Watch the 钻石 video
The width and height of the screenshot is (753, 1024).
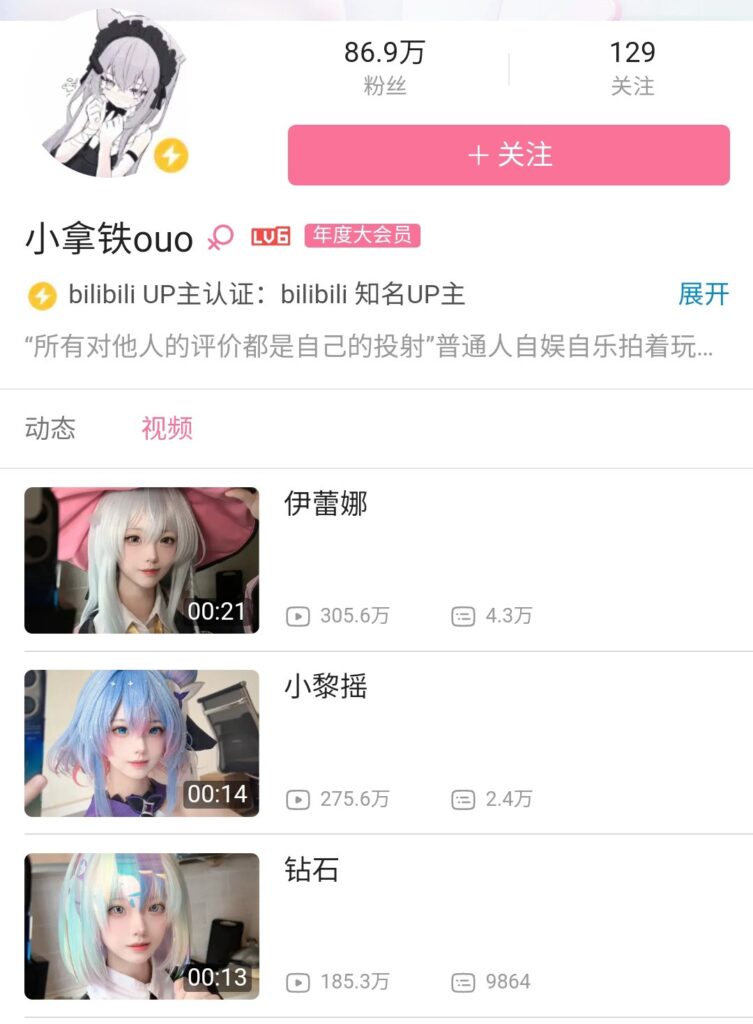point(141,926)
